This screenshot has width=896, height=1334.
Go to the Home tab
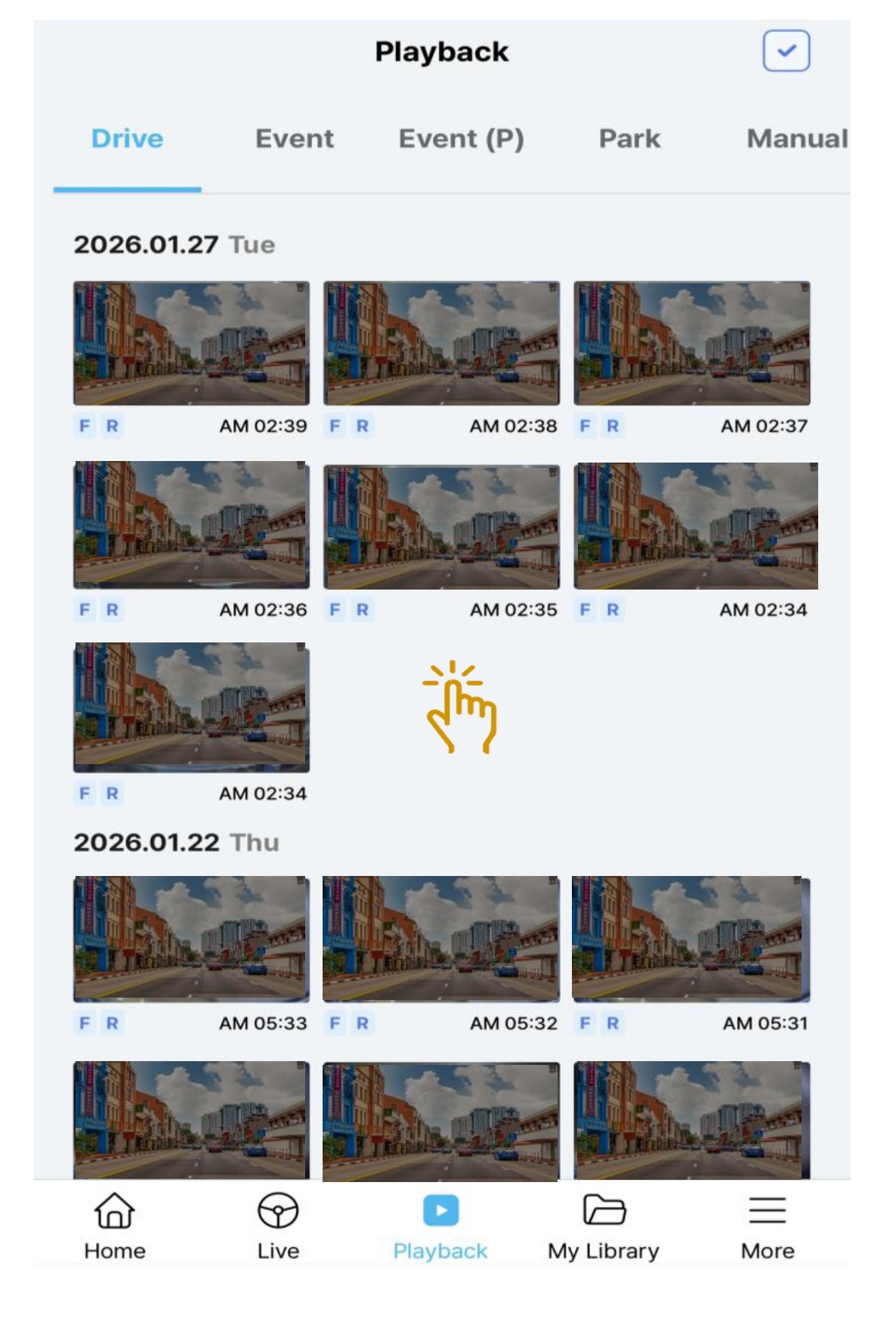(x=115, y=1225)
